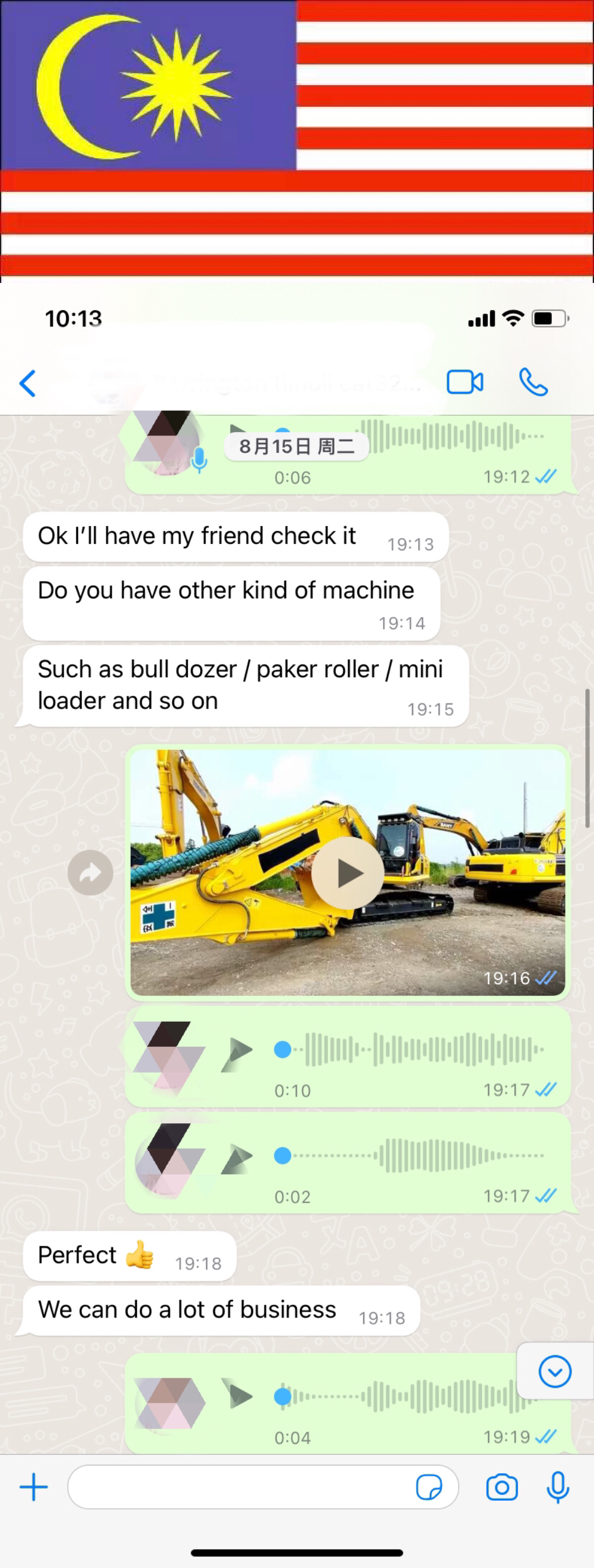Open the sticker picker
This screenshot has height=1568, width=594.
tap(429, 1487)
